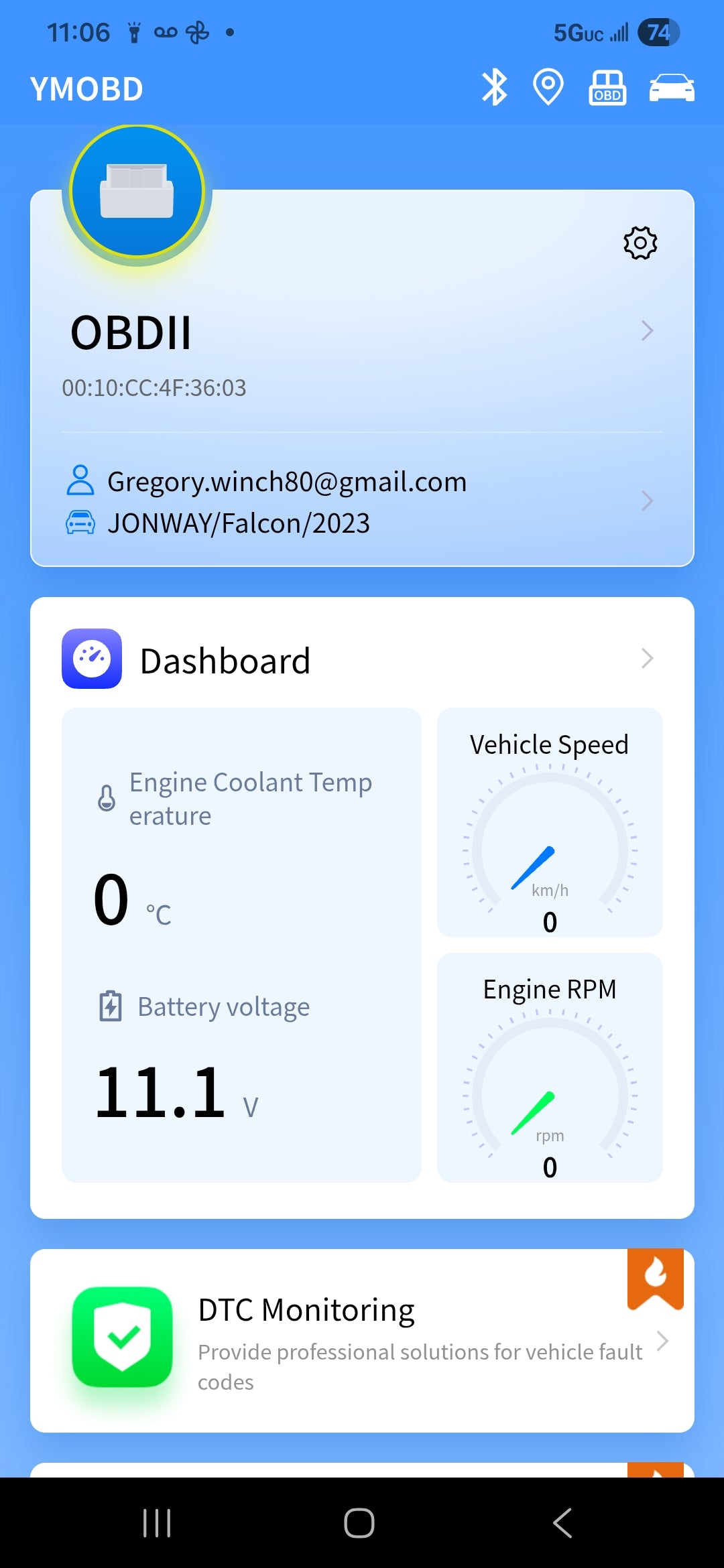Expand the Dashboard section
724x1568 pixels.
(362, 660)
